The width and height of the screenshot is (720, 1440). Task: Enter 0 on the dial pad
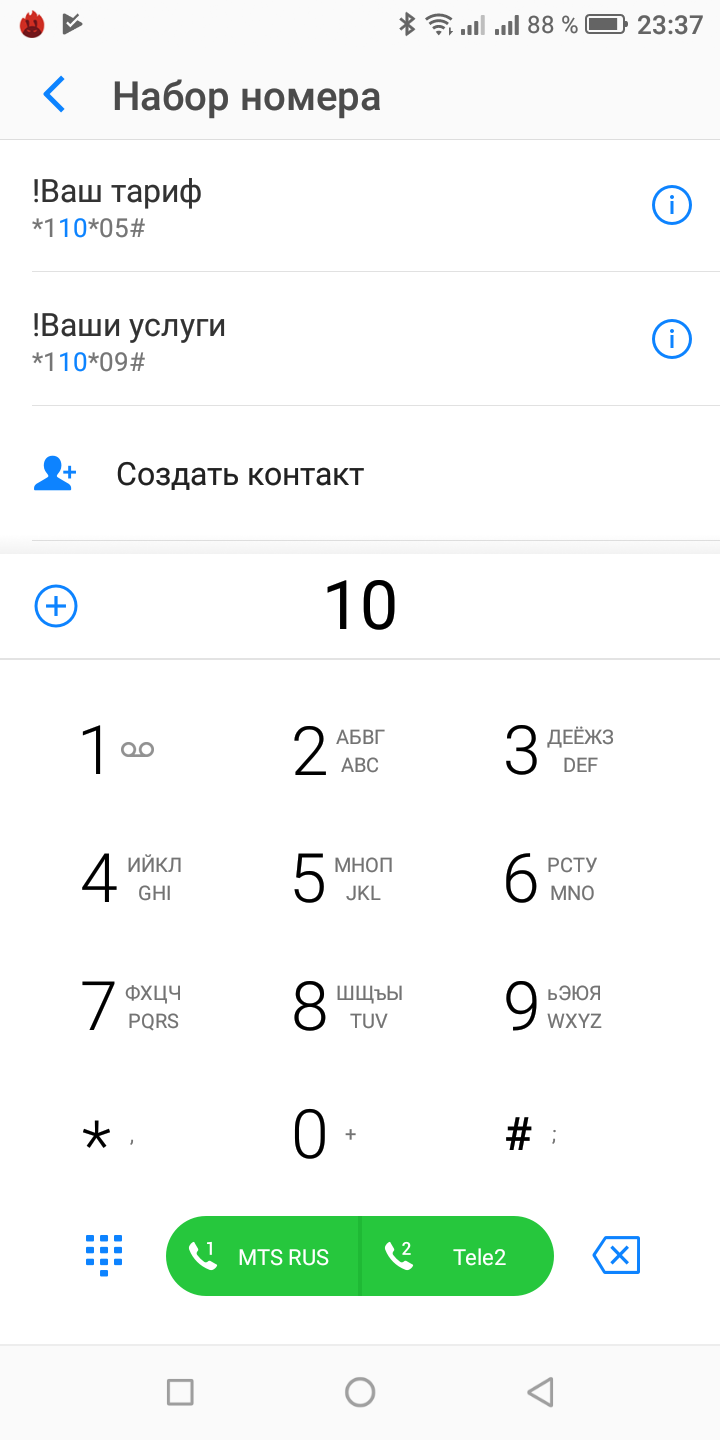click(320, 1135)
